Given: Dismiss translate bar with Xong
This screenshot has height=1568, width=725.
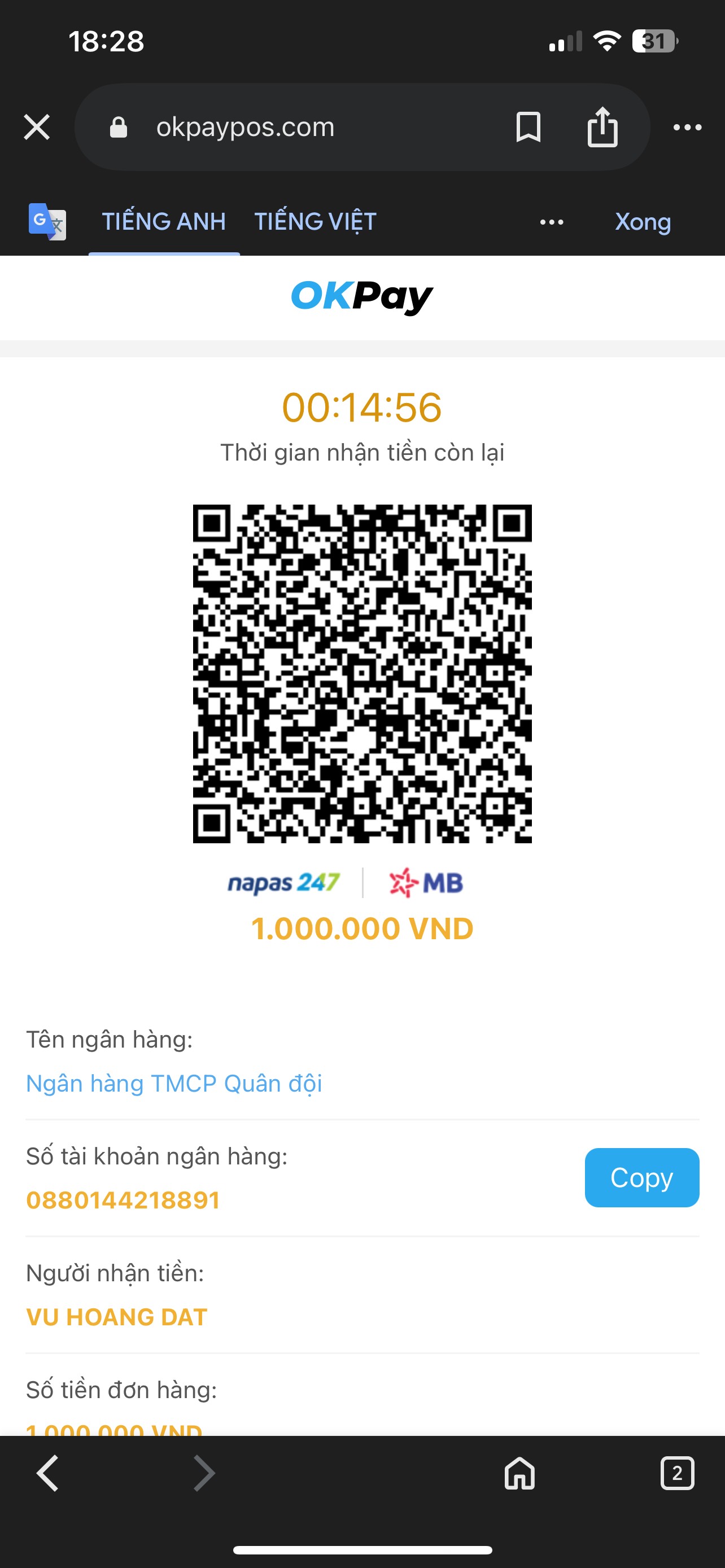Looking at the screenshot, I should point(643,222).
